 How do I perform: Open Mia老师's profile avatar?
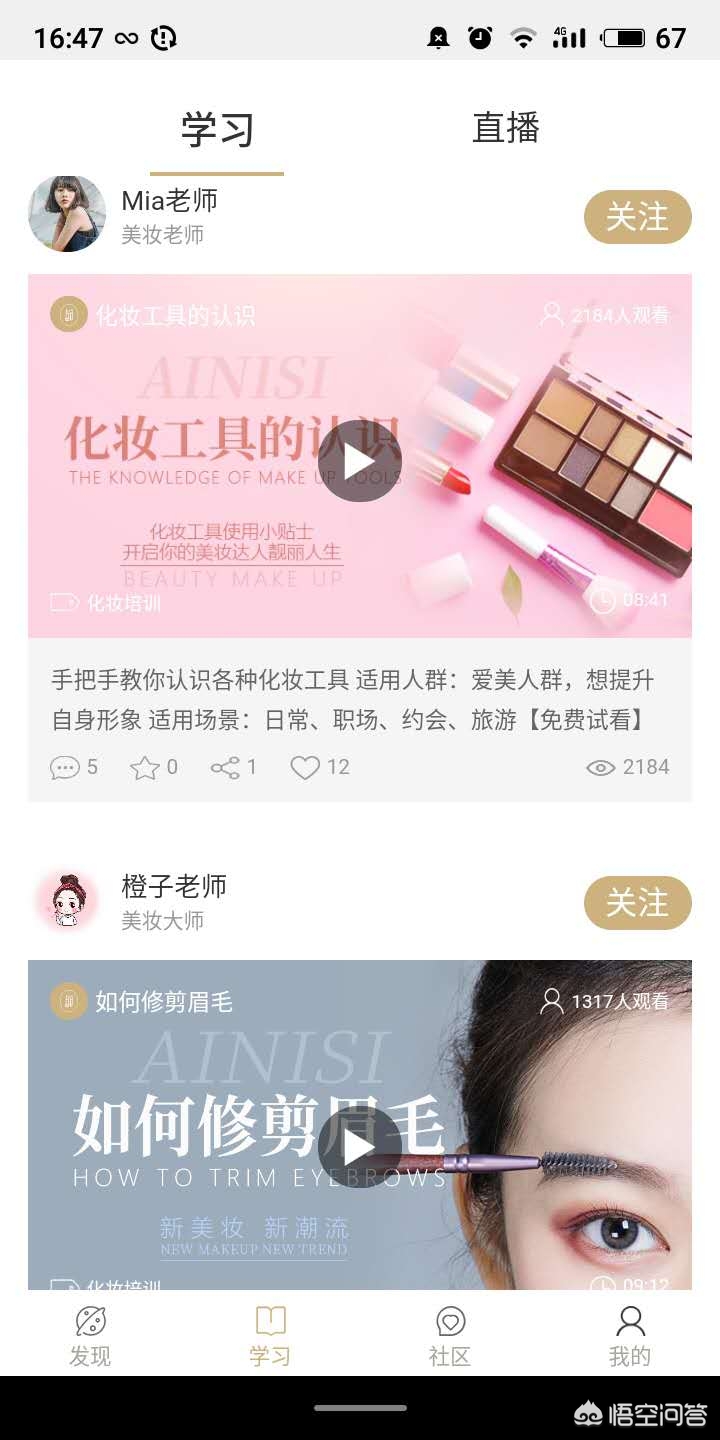point(66,214)
